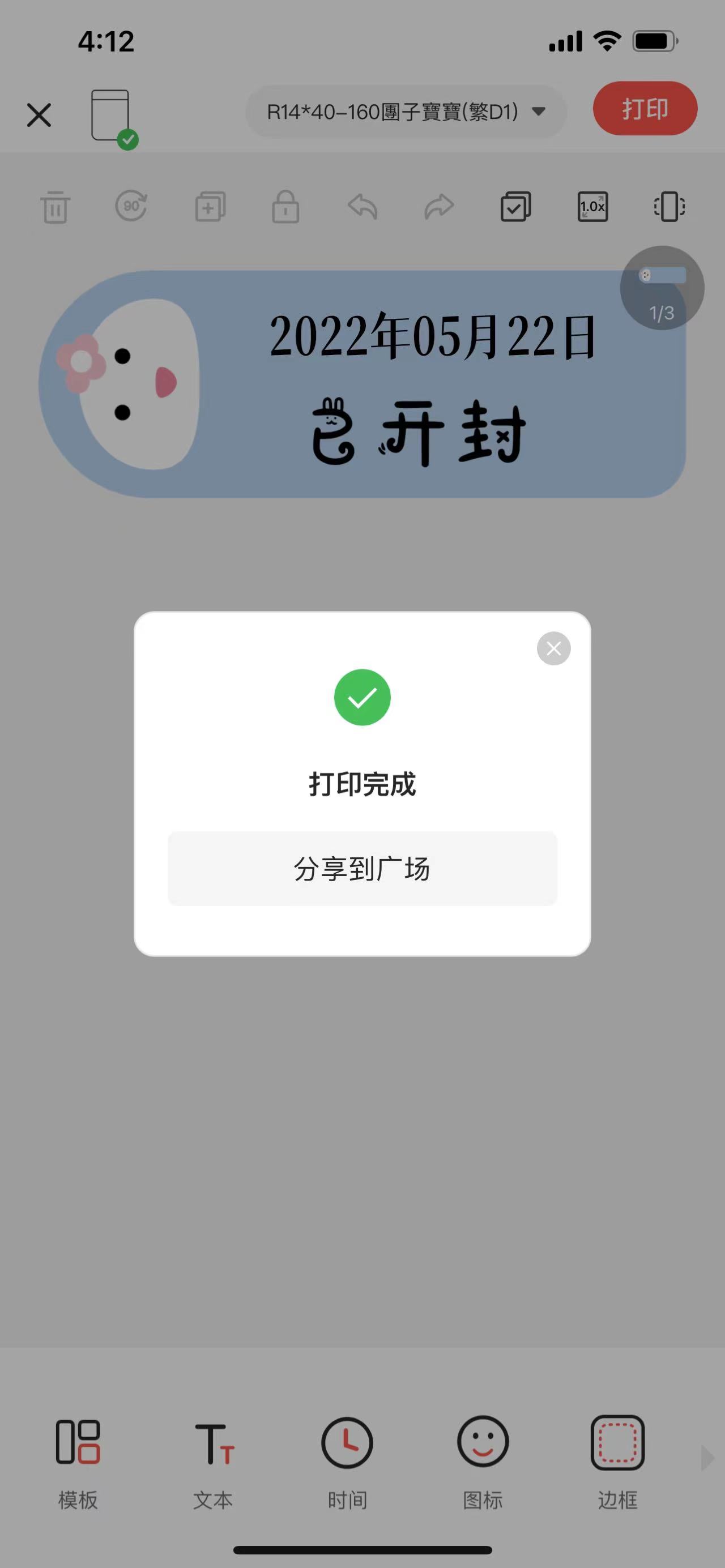Redo the last edit
725x1568 pixels.
(439, 207)
